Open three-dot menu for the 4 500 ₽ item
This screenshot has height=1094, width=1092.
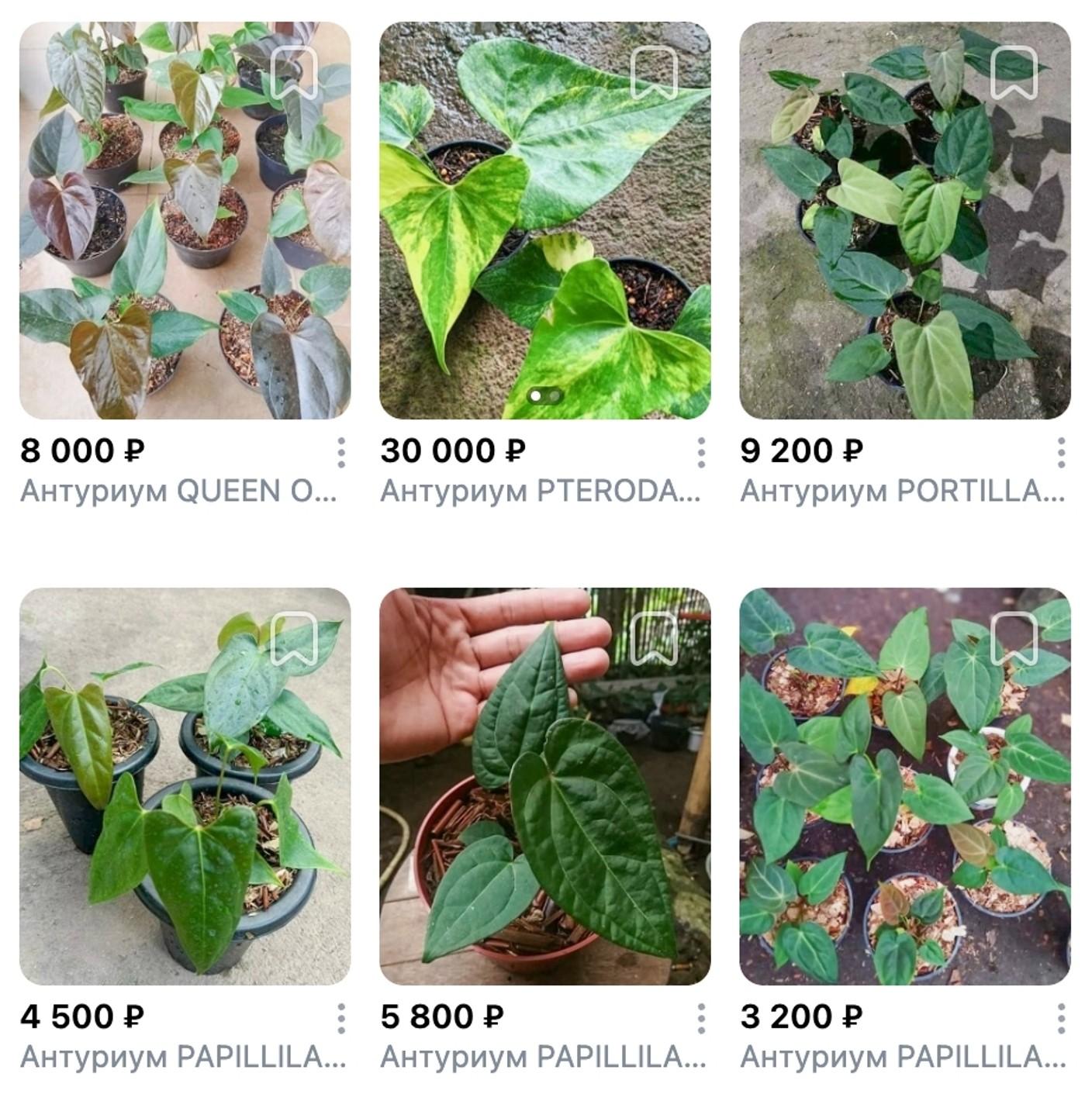341,1019
